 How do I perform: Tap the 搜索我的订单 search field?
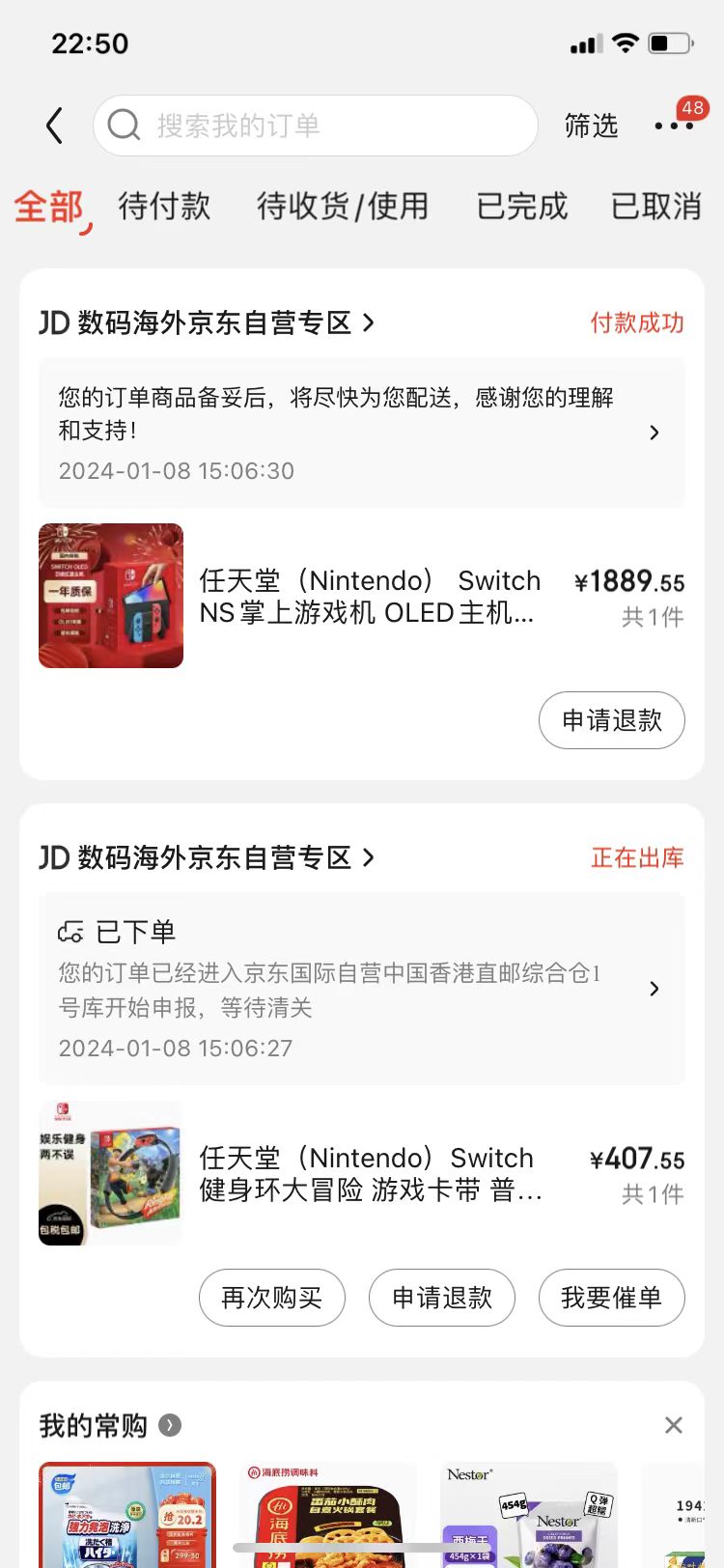pos(315,126)
